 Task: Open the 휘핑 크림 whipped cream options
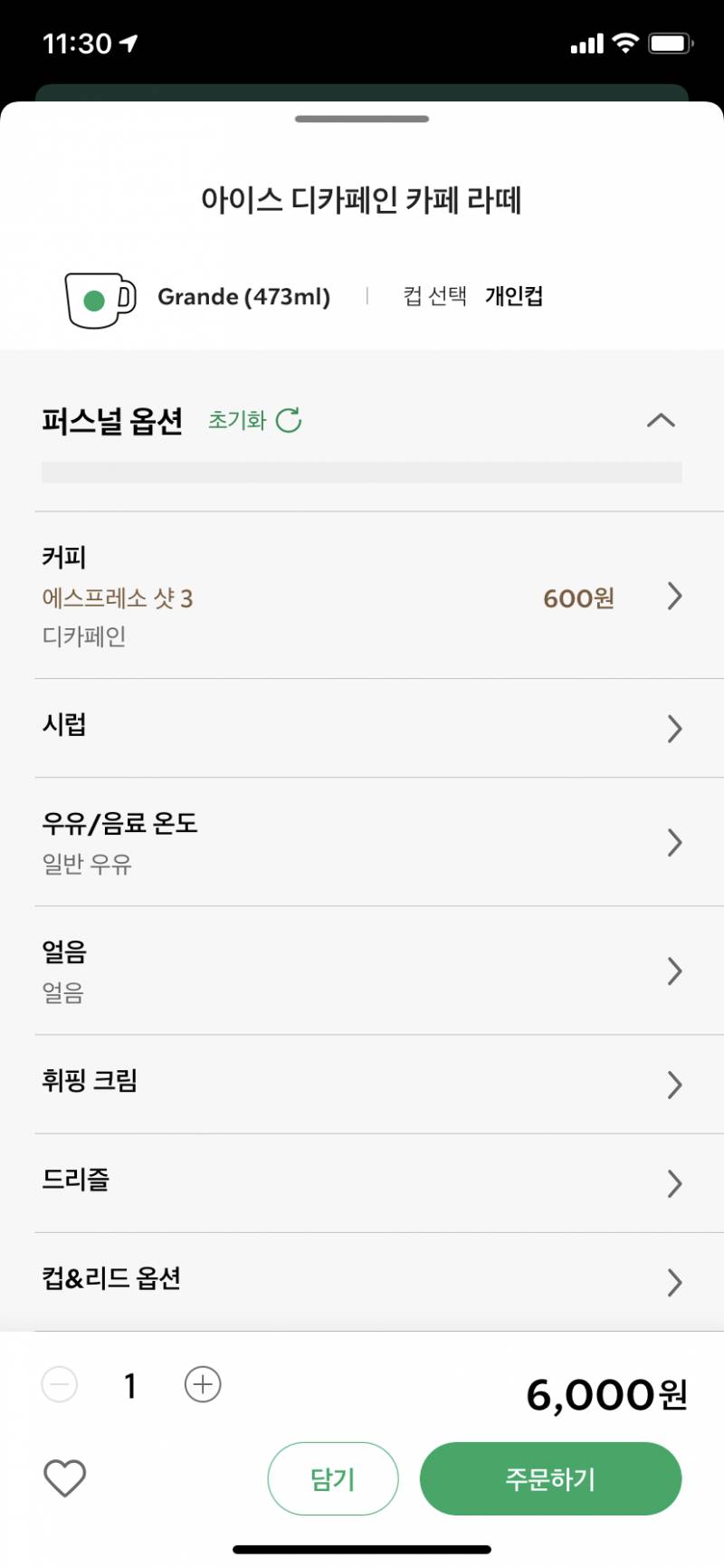pyautogui.click(x=362, y=1084)
